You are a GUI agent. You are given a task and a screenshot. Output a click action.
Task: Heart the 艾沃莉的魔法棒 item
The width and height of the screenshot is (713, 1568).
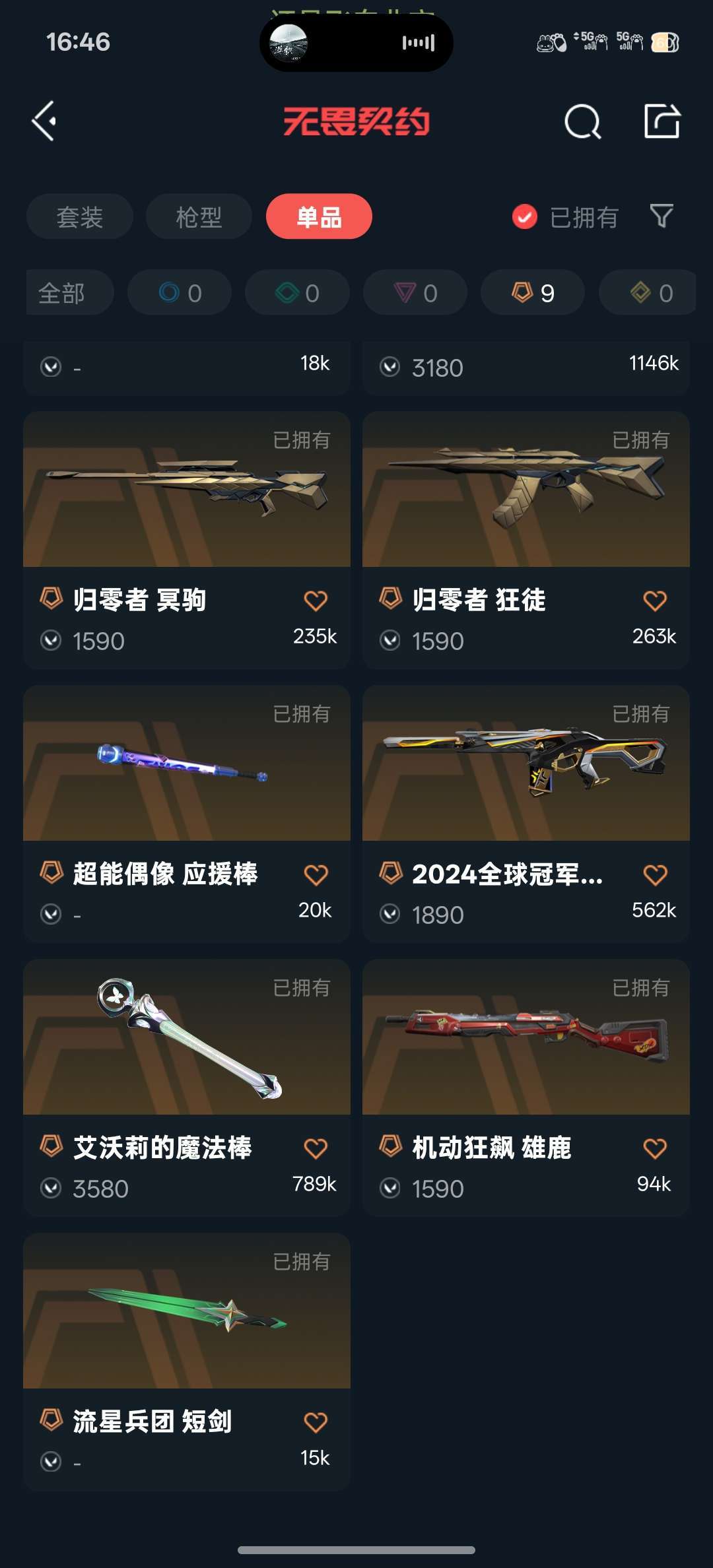tap(315, 1148)
